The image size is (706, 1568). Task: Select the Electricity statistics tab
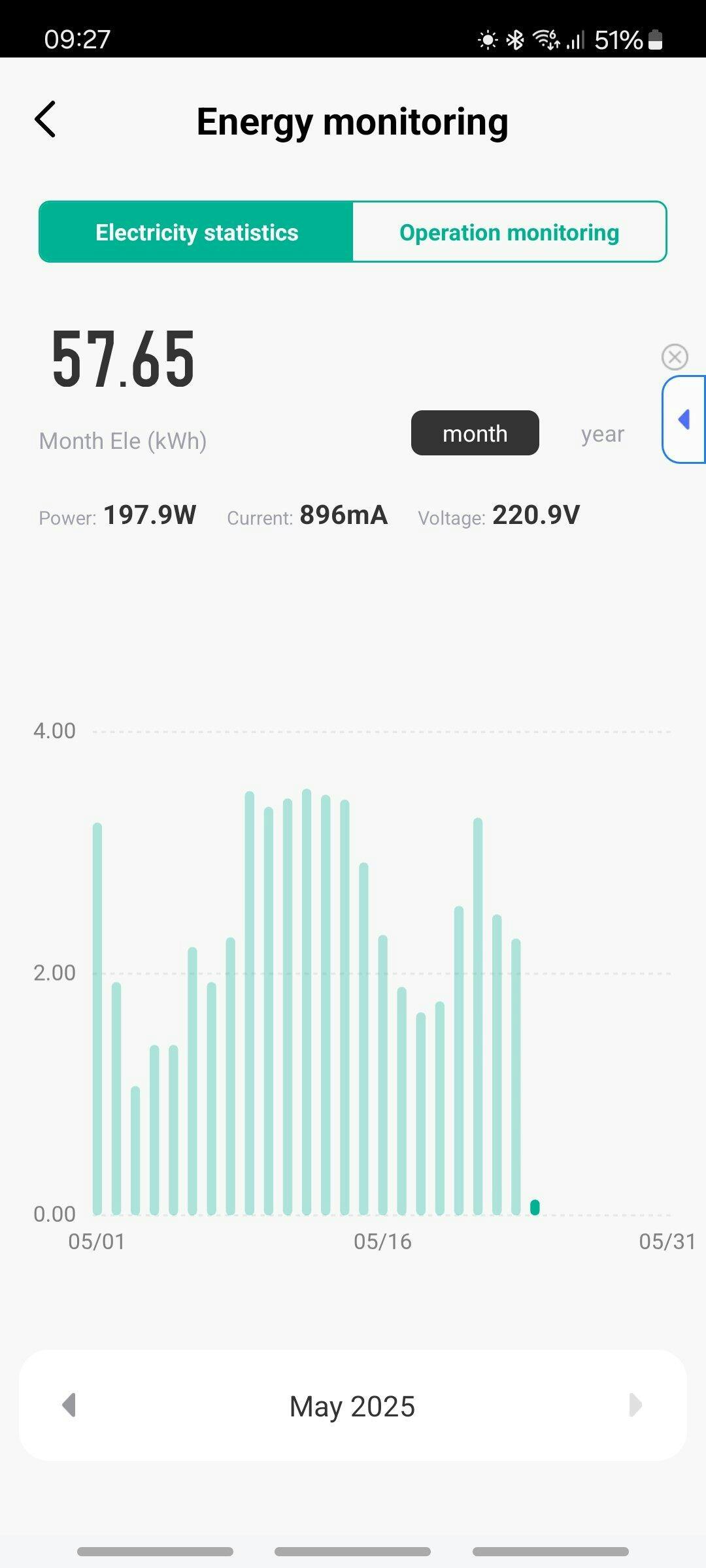coord(197,233)
